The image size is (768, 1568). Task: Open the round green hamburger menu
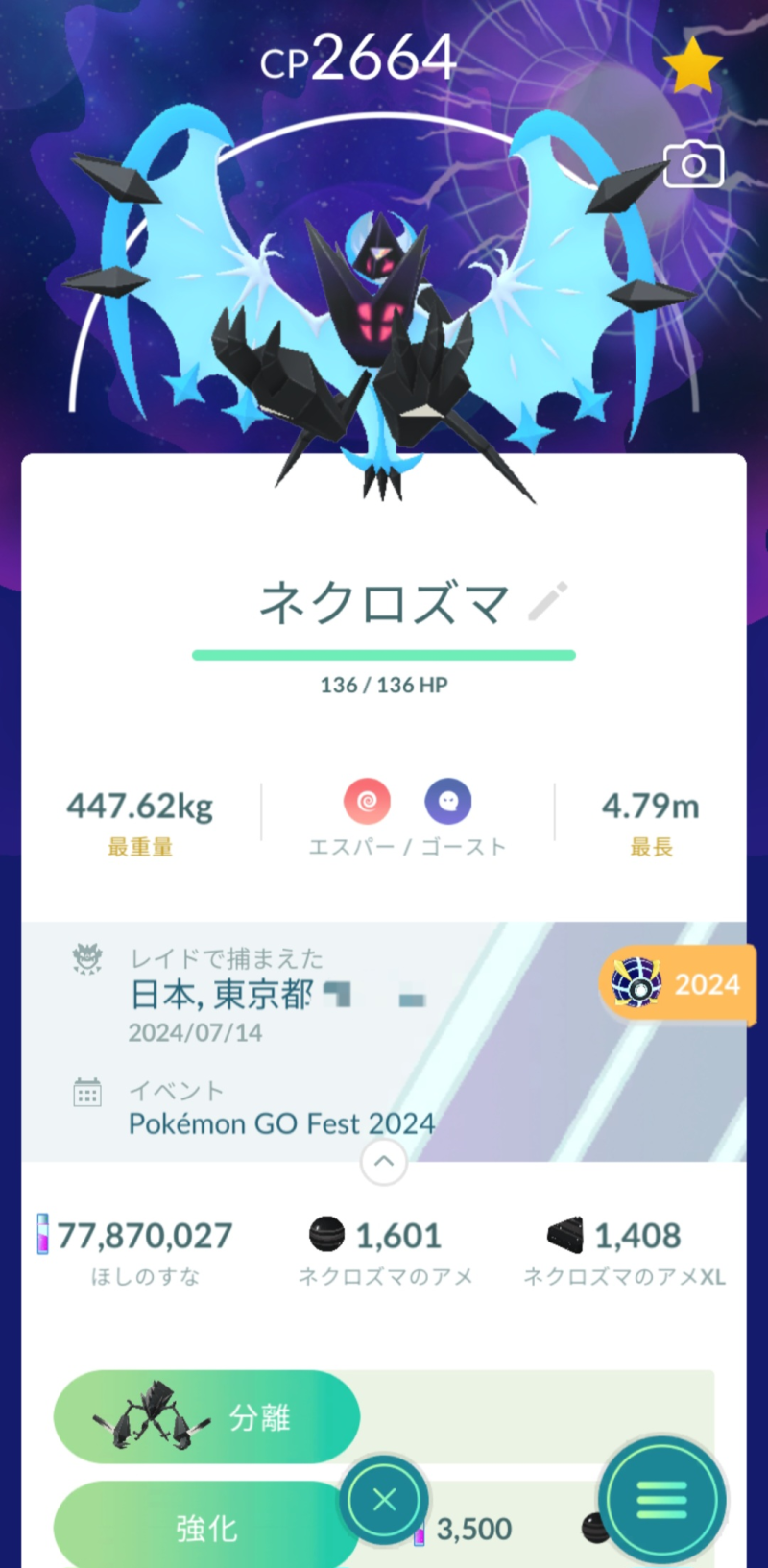(662, 1500)
